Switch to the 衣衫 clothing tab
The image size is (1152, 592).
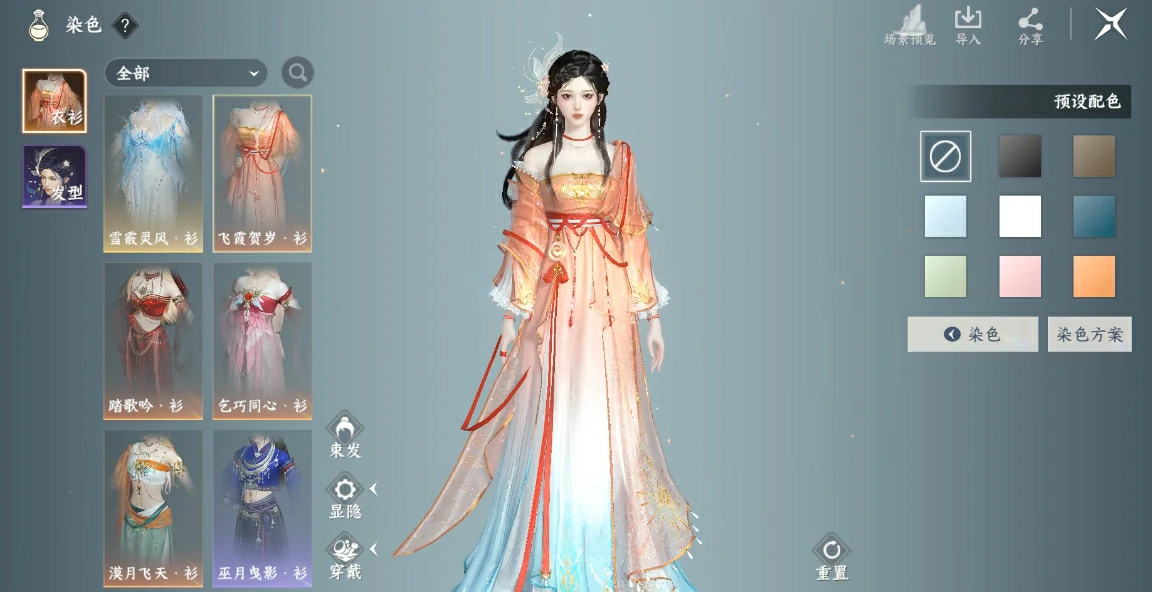click(54, 101)
